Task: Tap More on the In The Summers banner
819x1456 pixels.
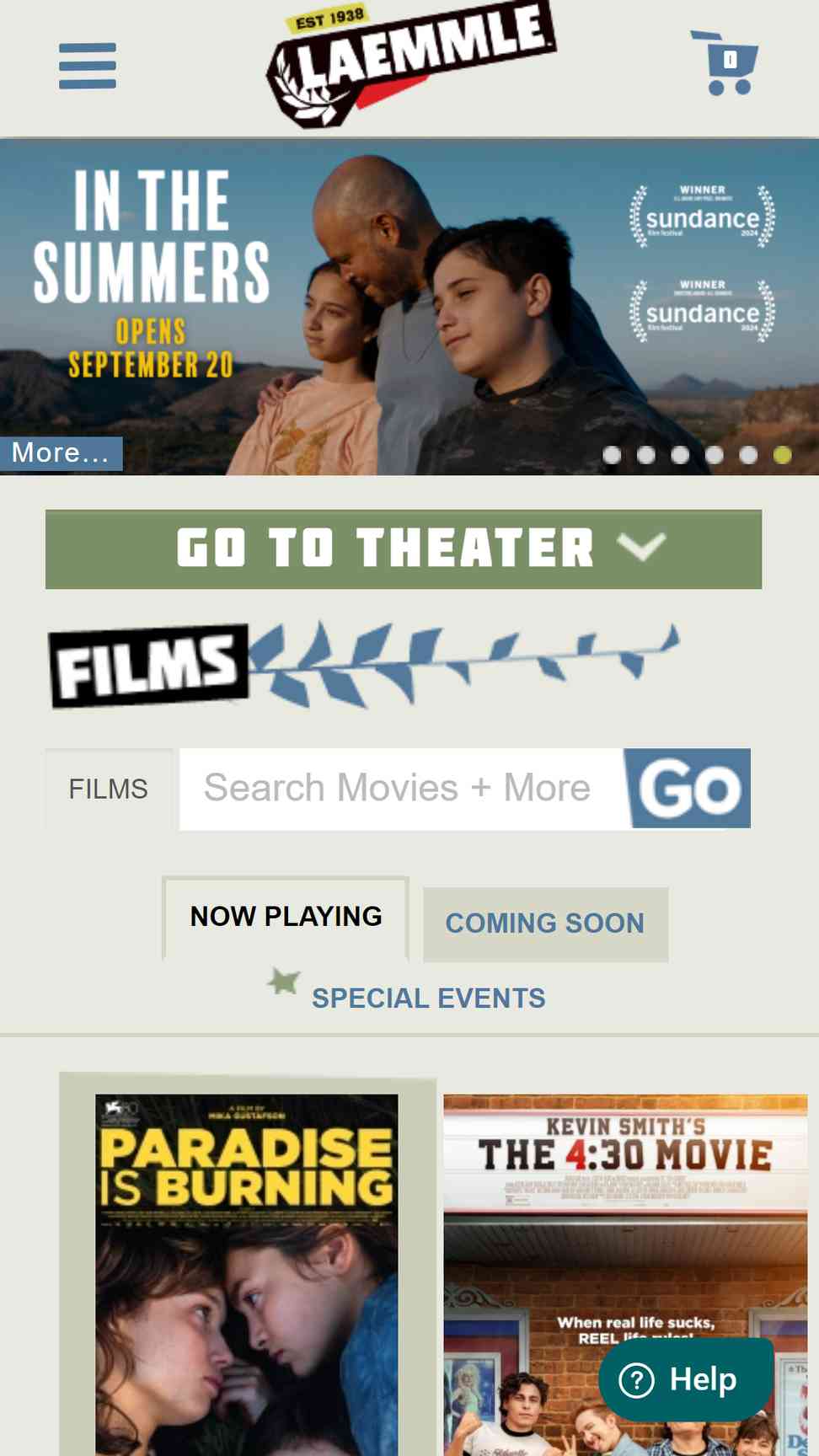Action: pos(61,453)
